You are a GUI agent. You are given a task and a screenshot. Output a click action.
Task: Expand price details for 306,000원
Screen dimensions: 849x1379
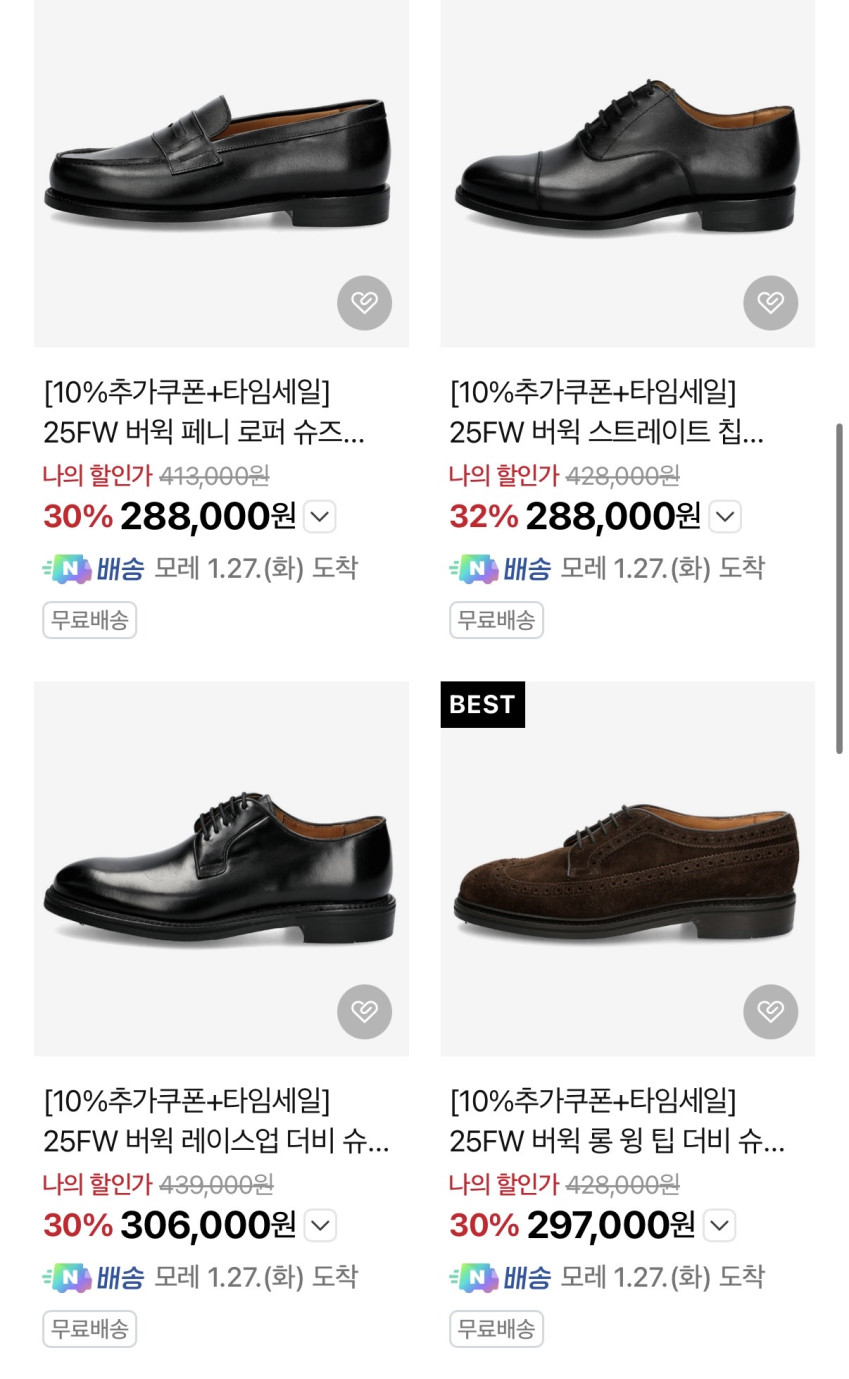pyautogui.click(x=320, y=1225)
